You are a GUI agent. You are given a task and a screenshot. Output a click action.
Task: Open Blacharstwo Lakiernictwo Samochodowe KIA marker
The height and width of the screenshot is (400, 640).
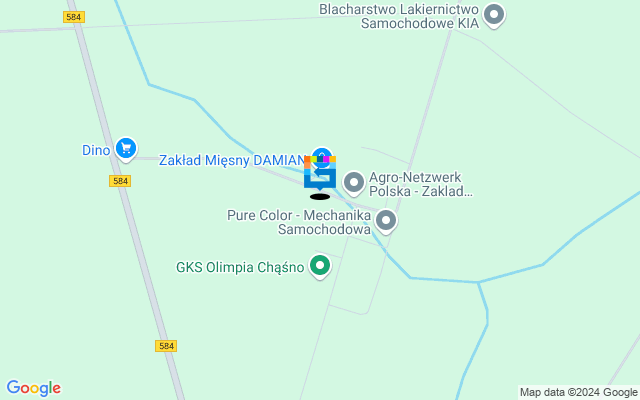pos(493,15)
